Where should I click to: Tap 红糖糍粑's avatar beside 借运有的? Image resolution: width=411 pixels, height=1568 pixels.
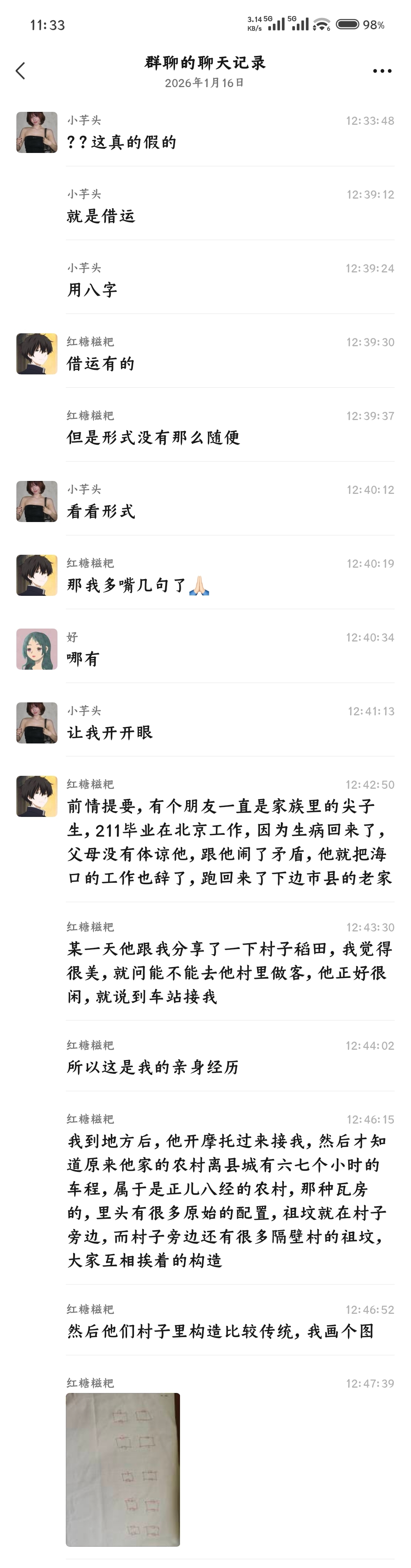[37, 353]
